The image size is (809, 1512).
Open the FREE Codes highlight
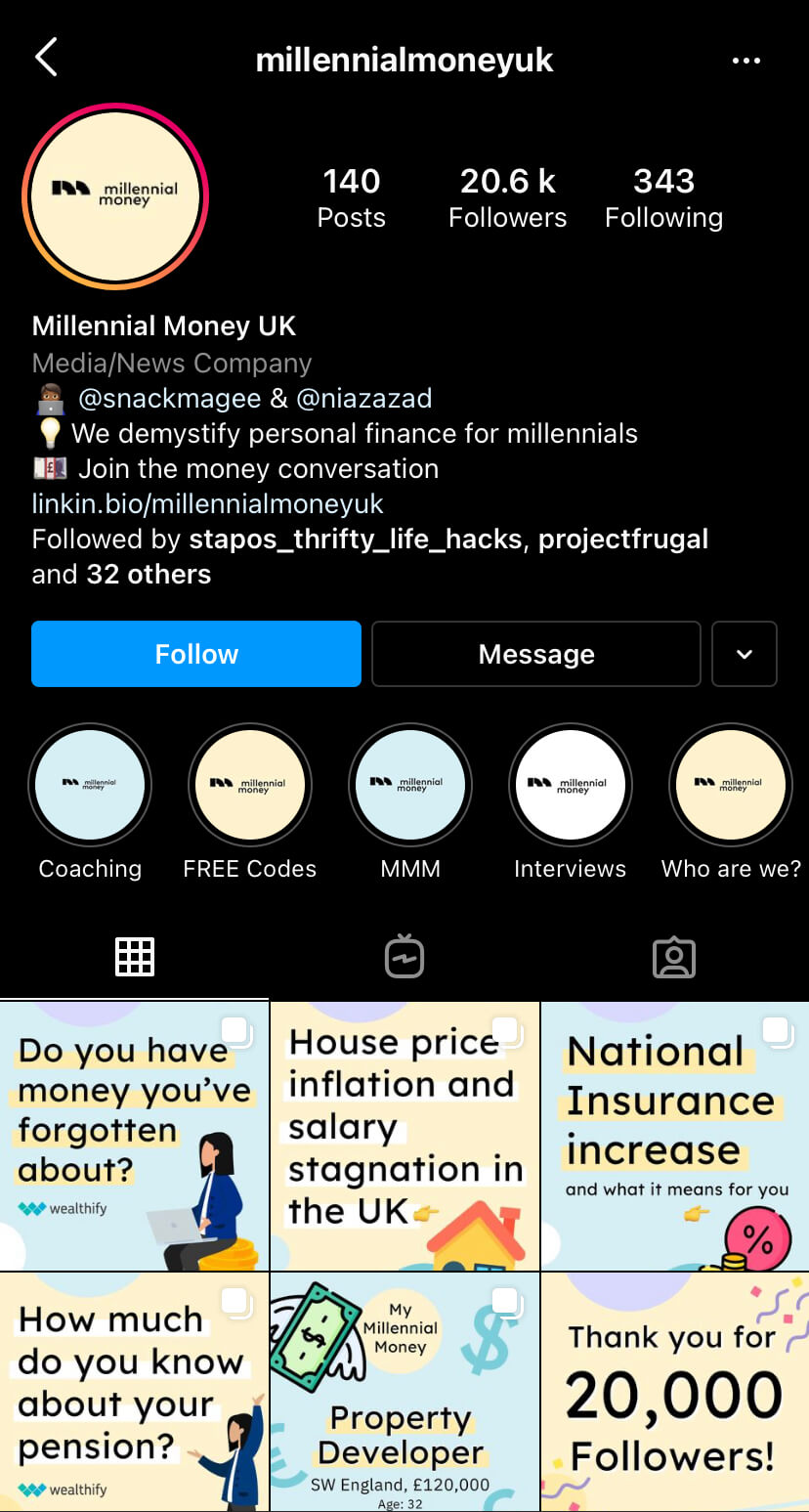pyautogui.click(x=250, y=785)
